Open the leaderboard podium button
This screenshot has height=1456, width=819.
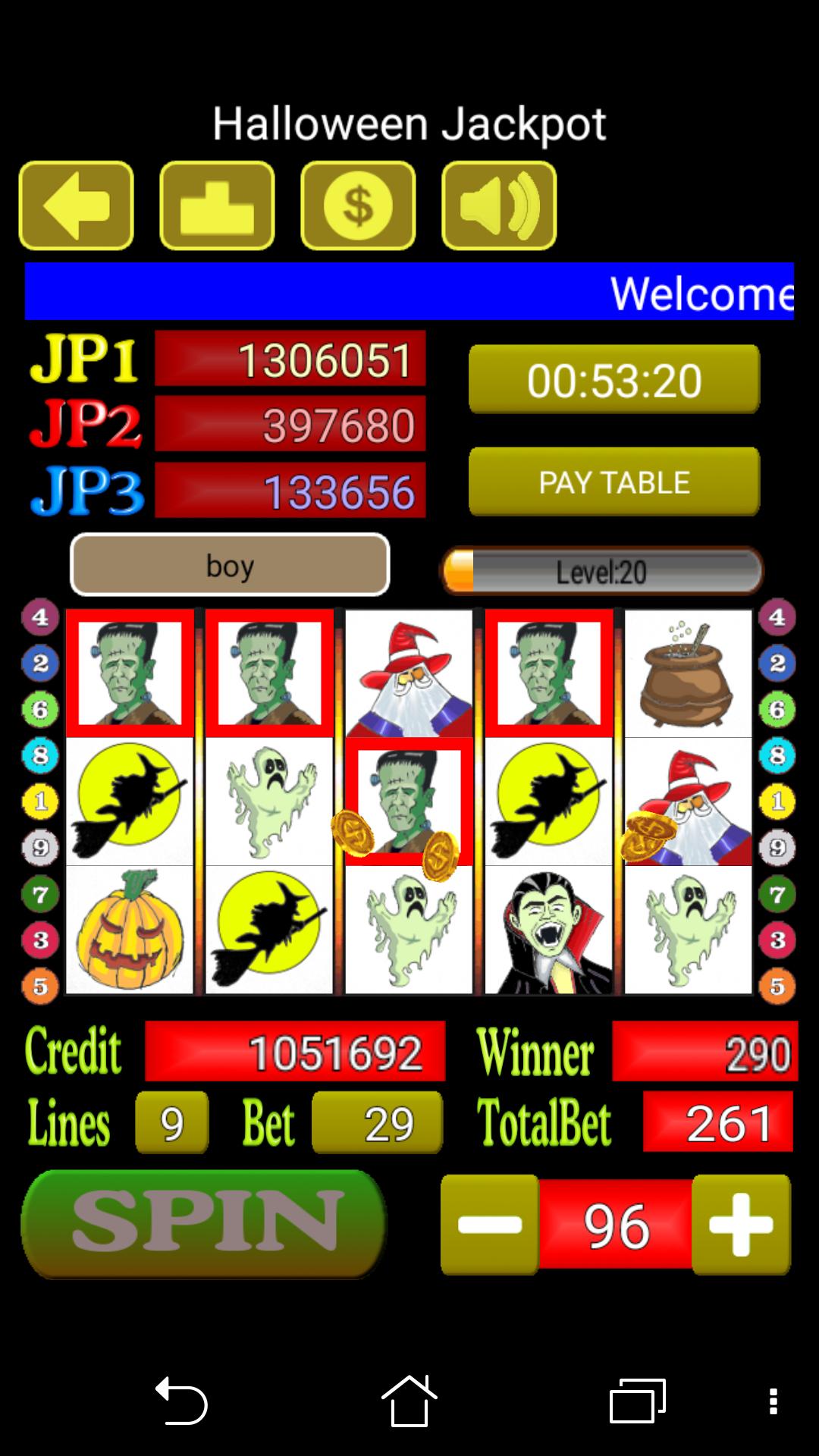[x=217, y=206]
